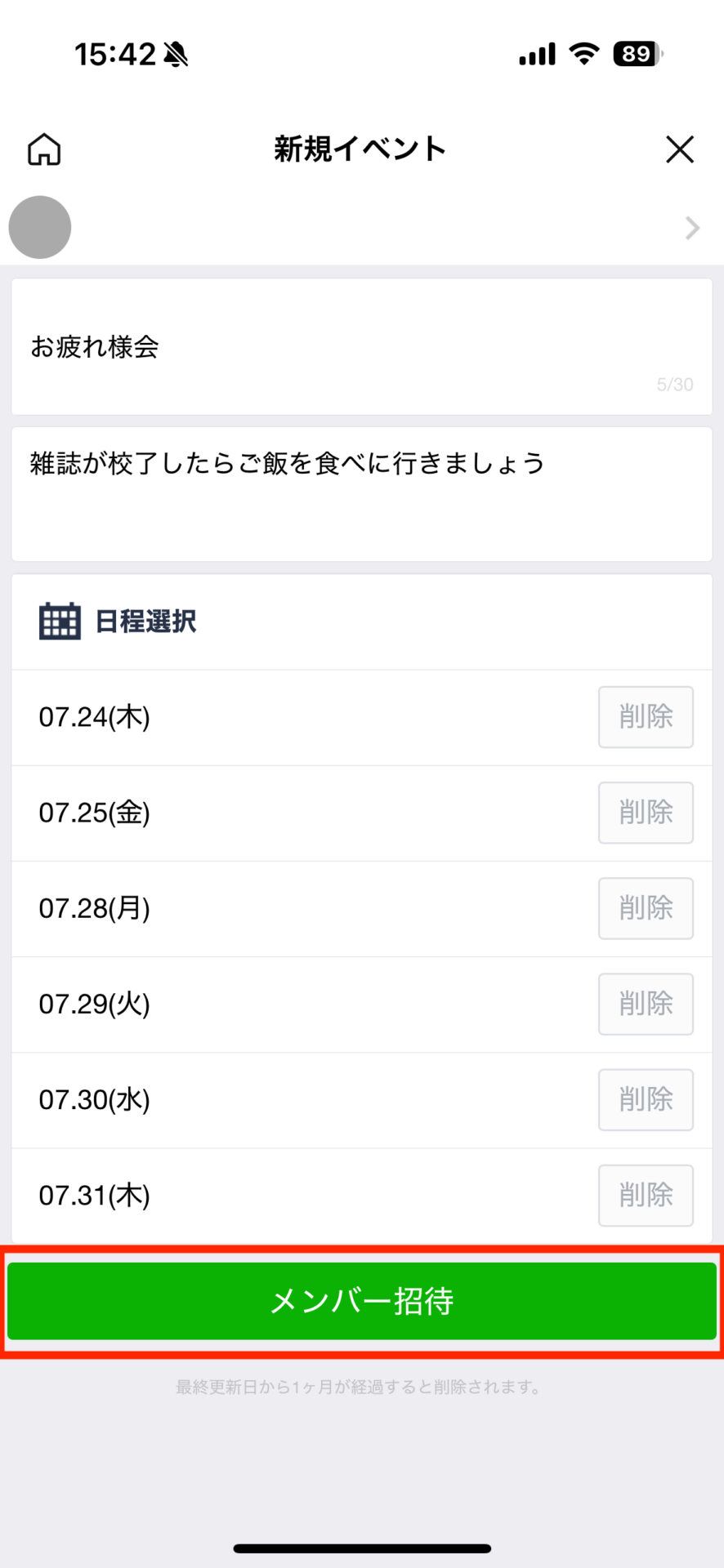The width and height of the screenshot is (724, 1568).
Task: Open the profile row chevron
Action: click(x=692, y=228)
